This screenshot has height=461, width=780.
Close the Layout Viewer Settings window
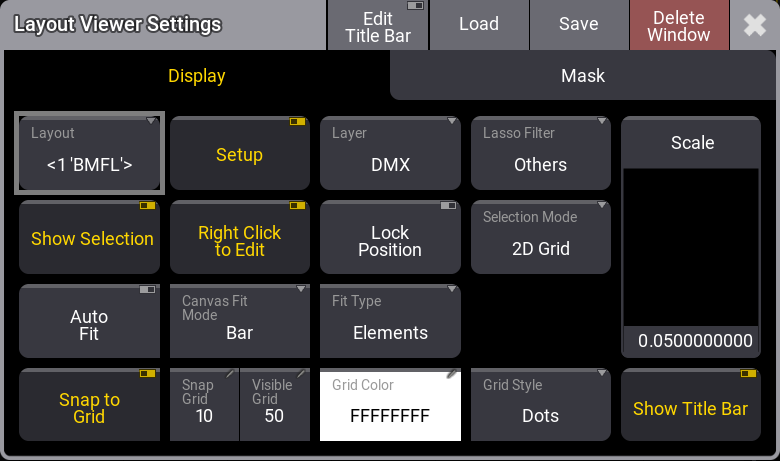(754, 25)
